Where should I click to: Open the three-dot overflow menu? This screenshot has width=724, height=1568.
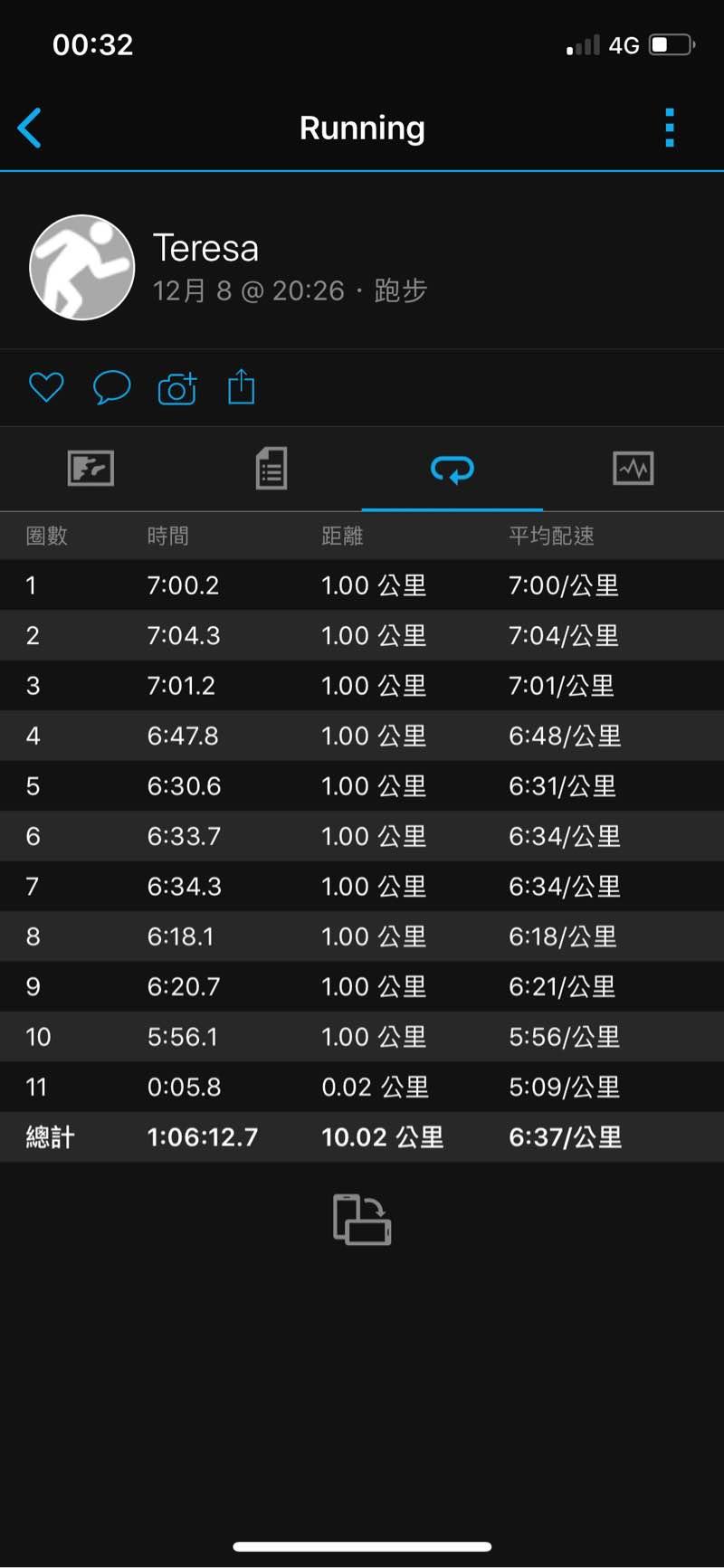pyautogui.click(x=670, y=128)
